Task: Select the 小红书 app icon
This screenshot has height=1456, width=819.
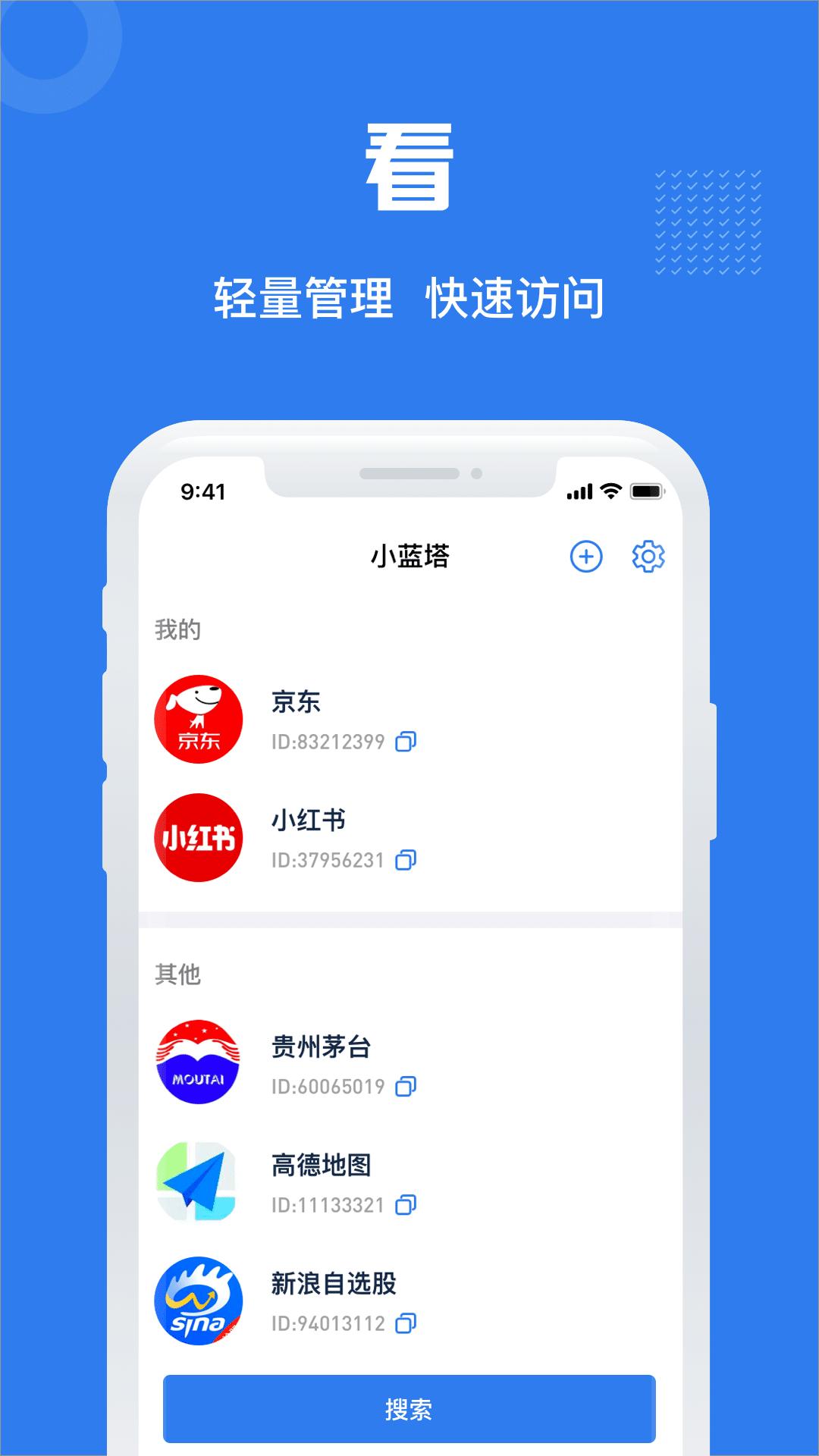Action: 199,838
